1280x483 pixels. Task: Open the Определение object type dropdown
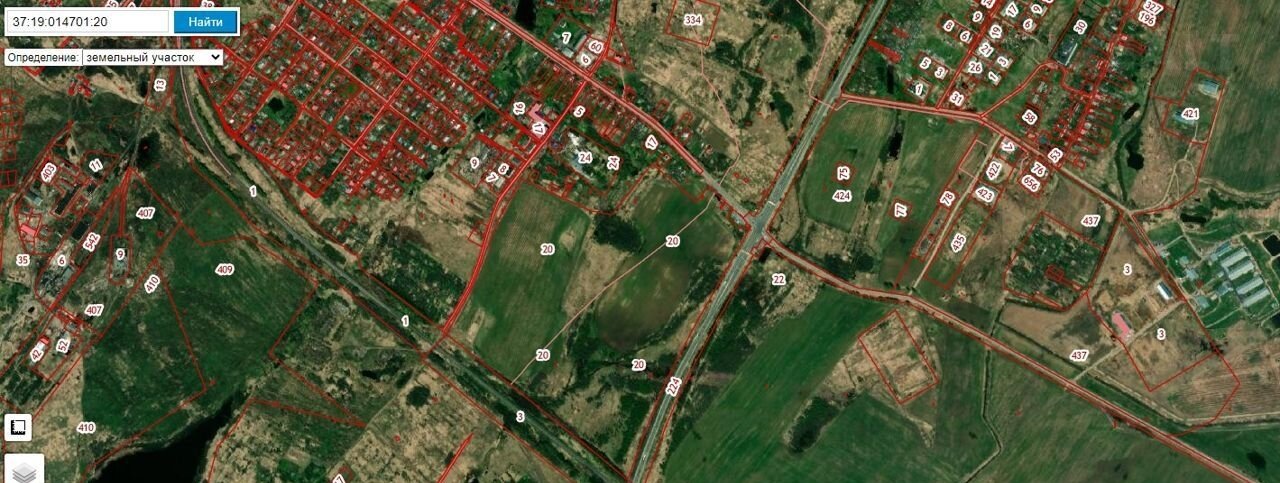[153, 58]
